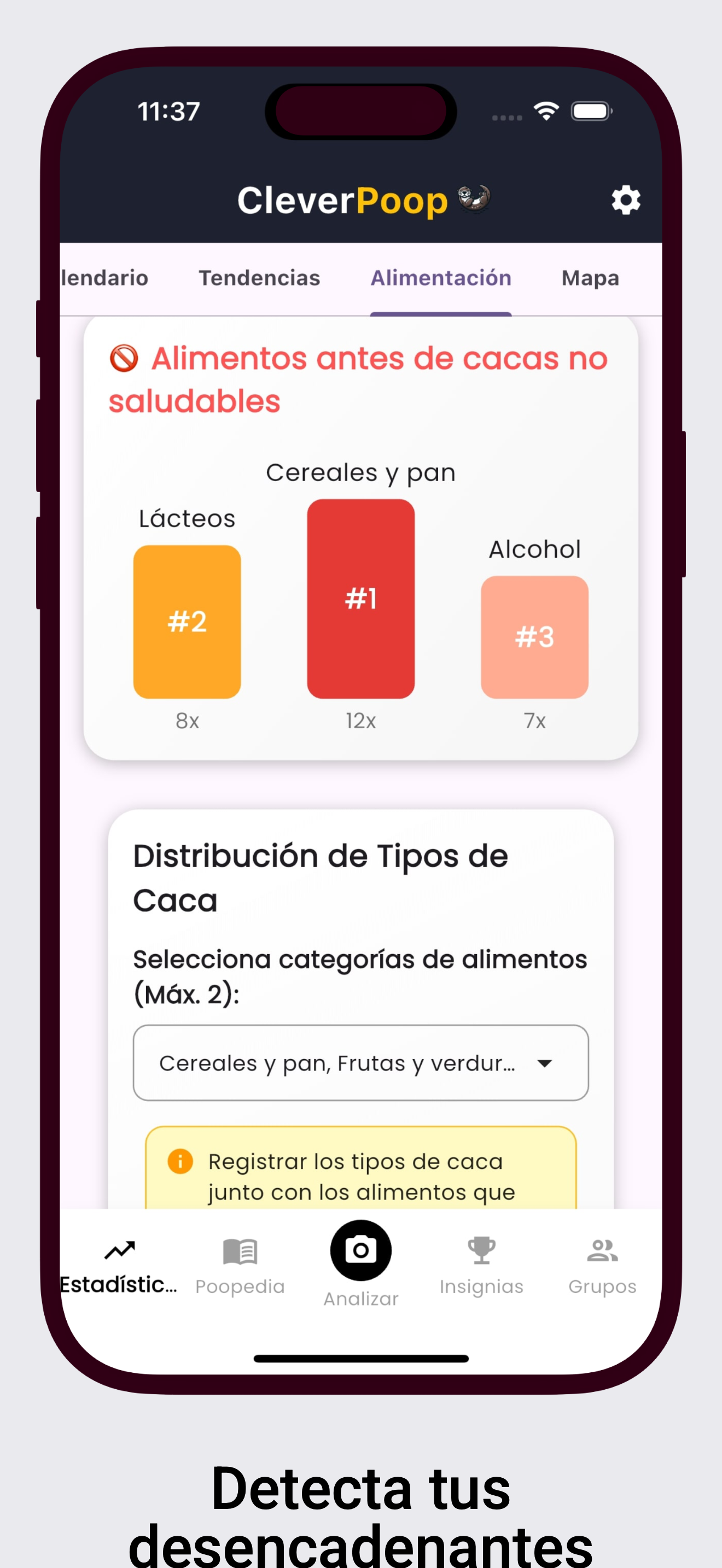Tap the 12x count under the red bar

click(360, 721)
